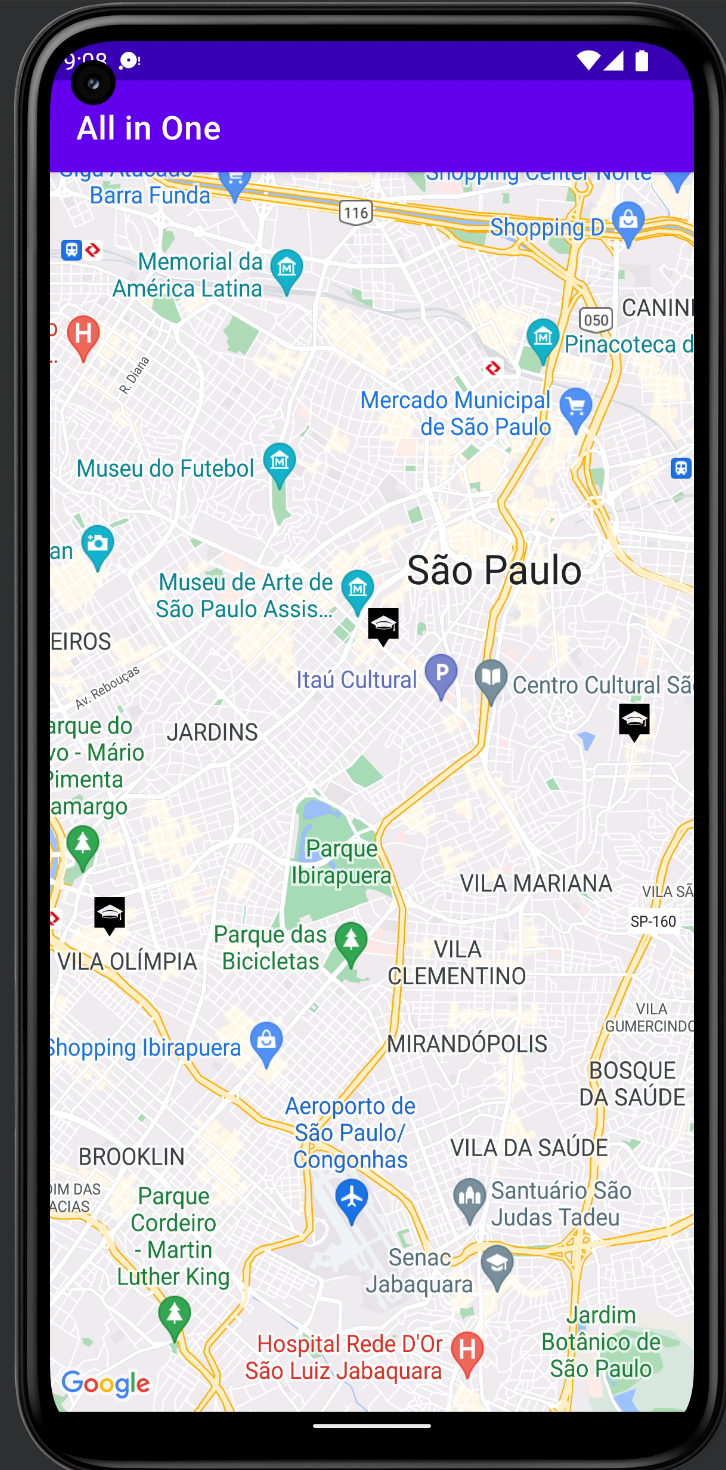This screenshot has width=726, height=1470.
Task: Tap the Mercado Municipal de São Paulo shopping pin
Action: [575, 407]
